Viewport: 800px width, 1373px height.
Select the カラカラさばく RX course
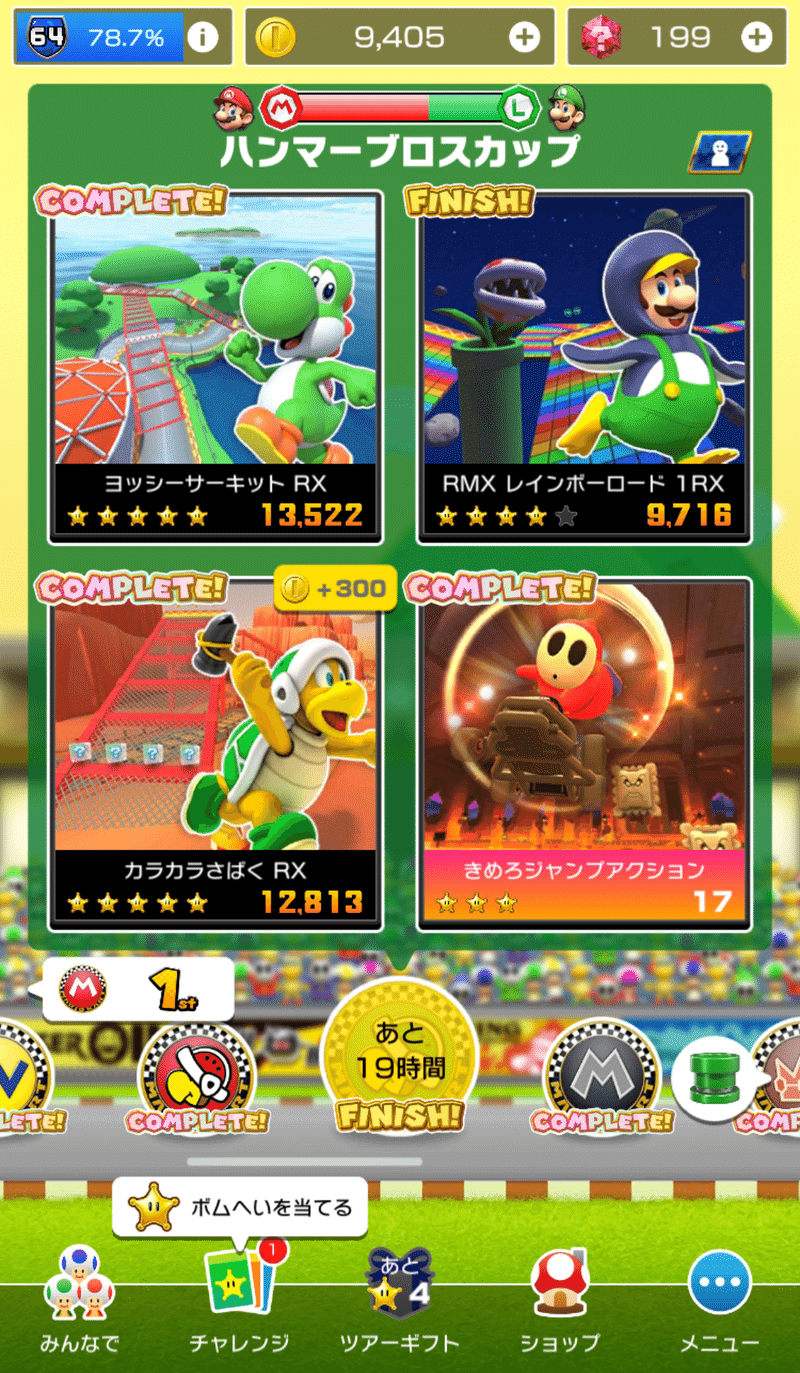coord(216,754)
